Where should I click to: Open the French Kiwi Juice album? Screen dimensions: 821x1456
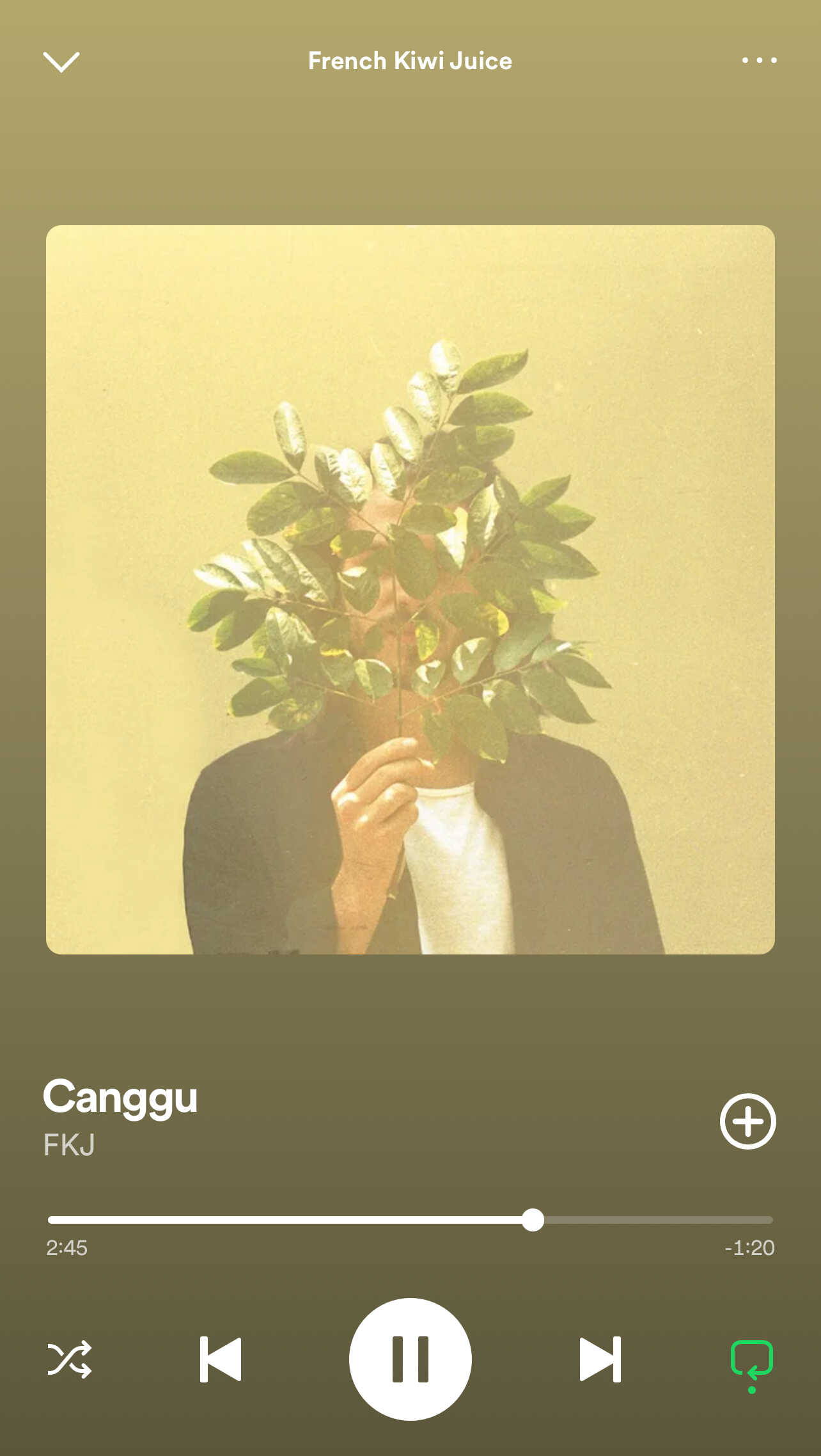410,61
